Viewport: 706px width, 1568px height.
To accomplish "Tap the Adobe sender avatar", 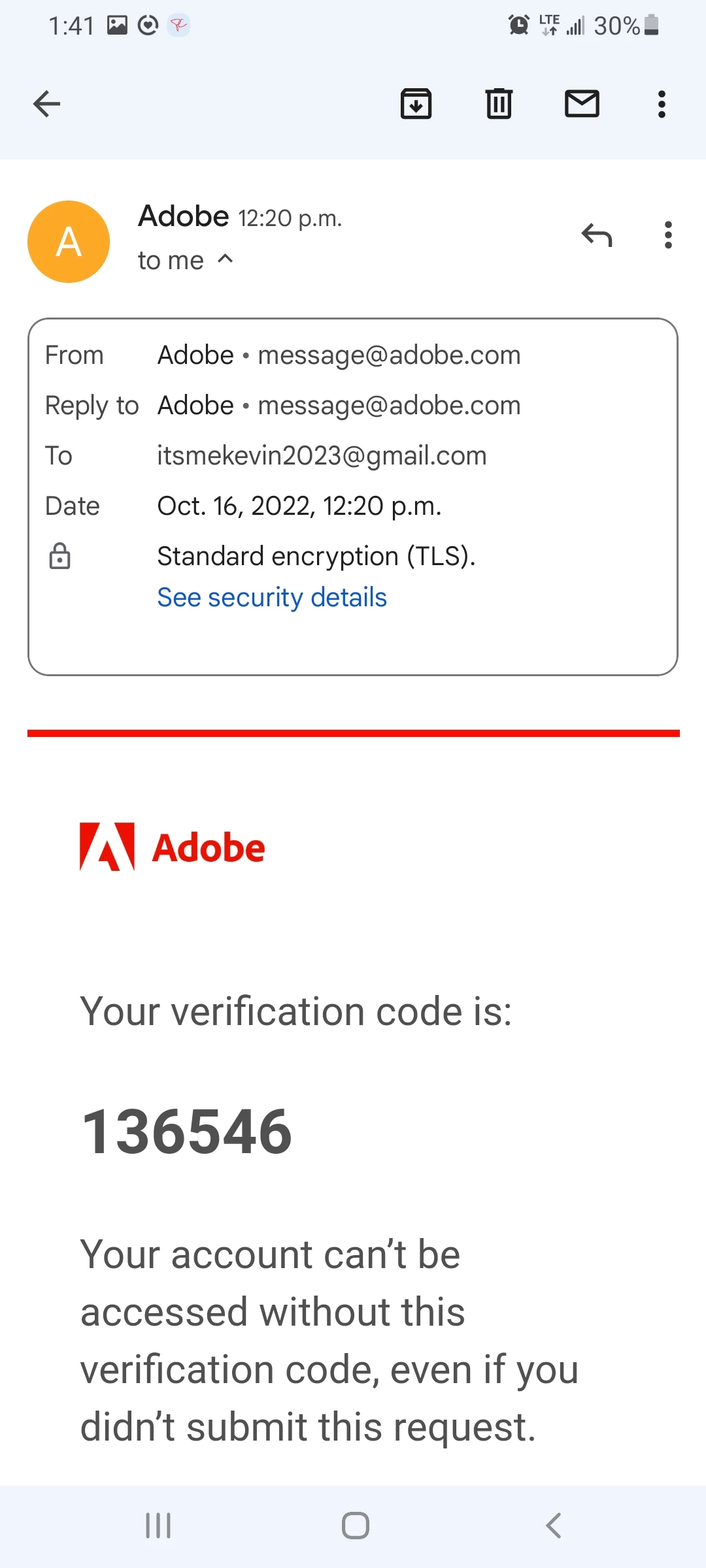I will click(69, 242).
